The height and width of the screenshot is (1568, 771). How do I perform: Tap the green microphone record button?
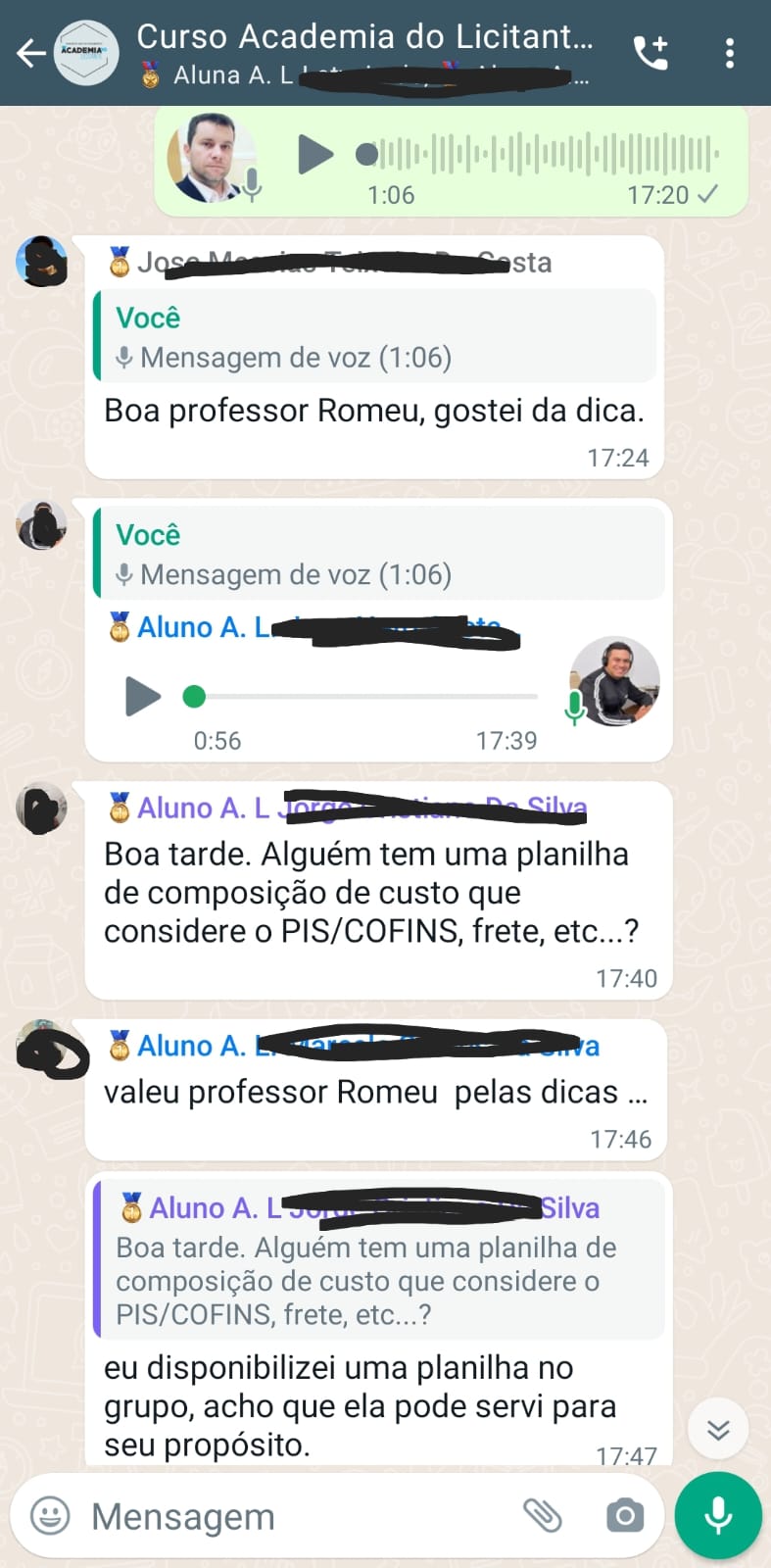[x=718, y=1515]
